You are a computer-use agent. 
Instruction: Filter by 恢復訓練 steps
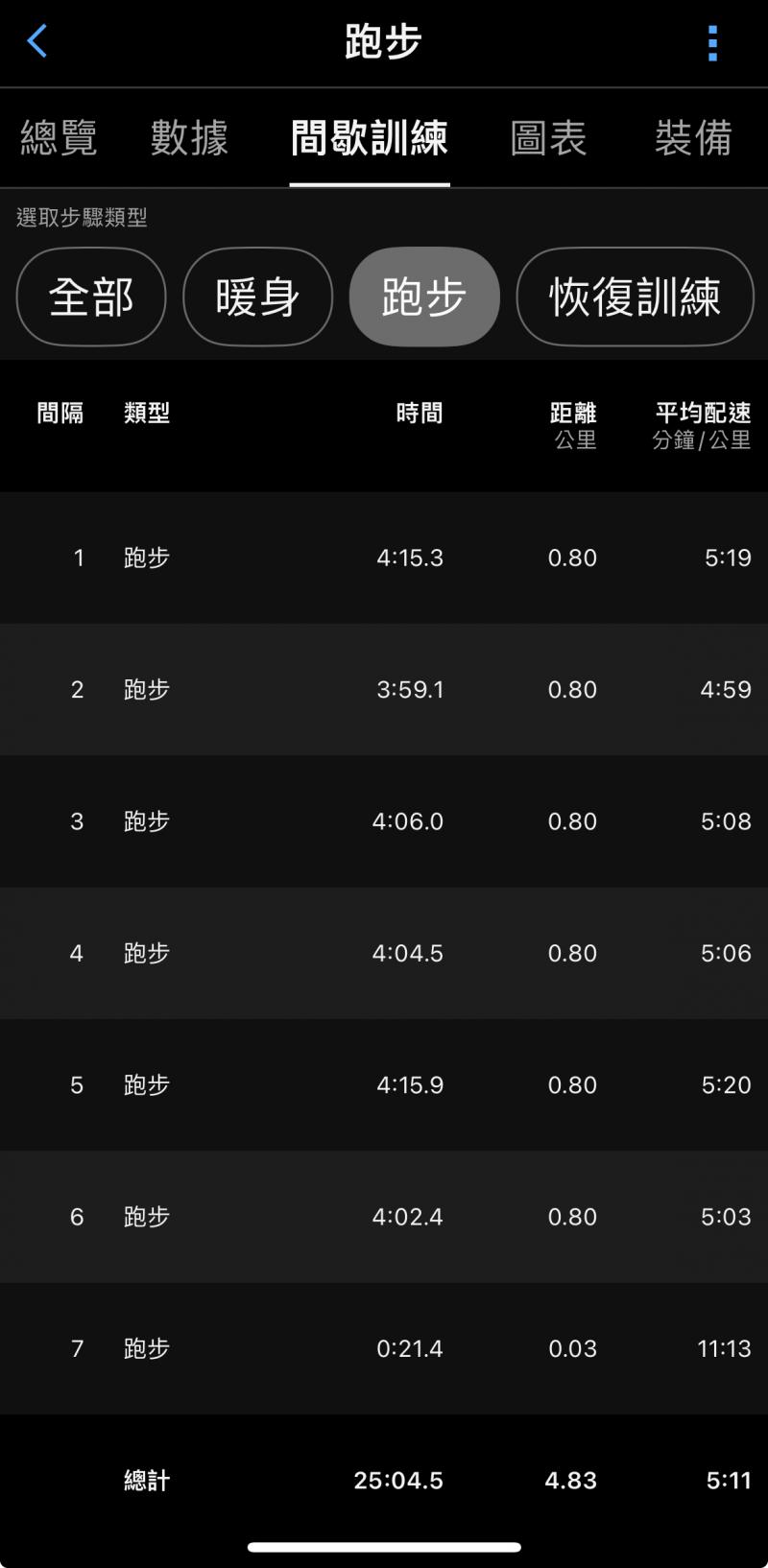(x=635, y=297)
